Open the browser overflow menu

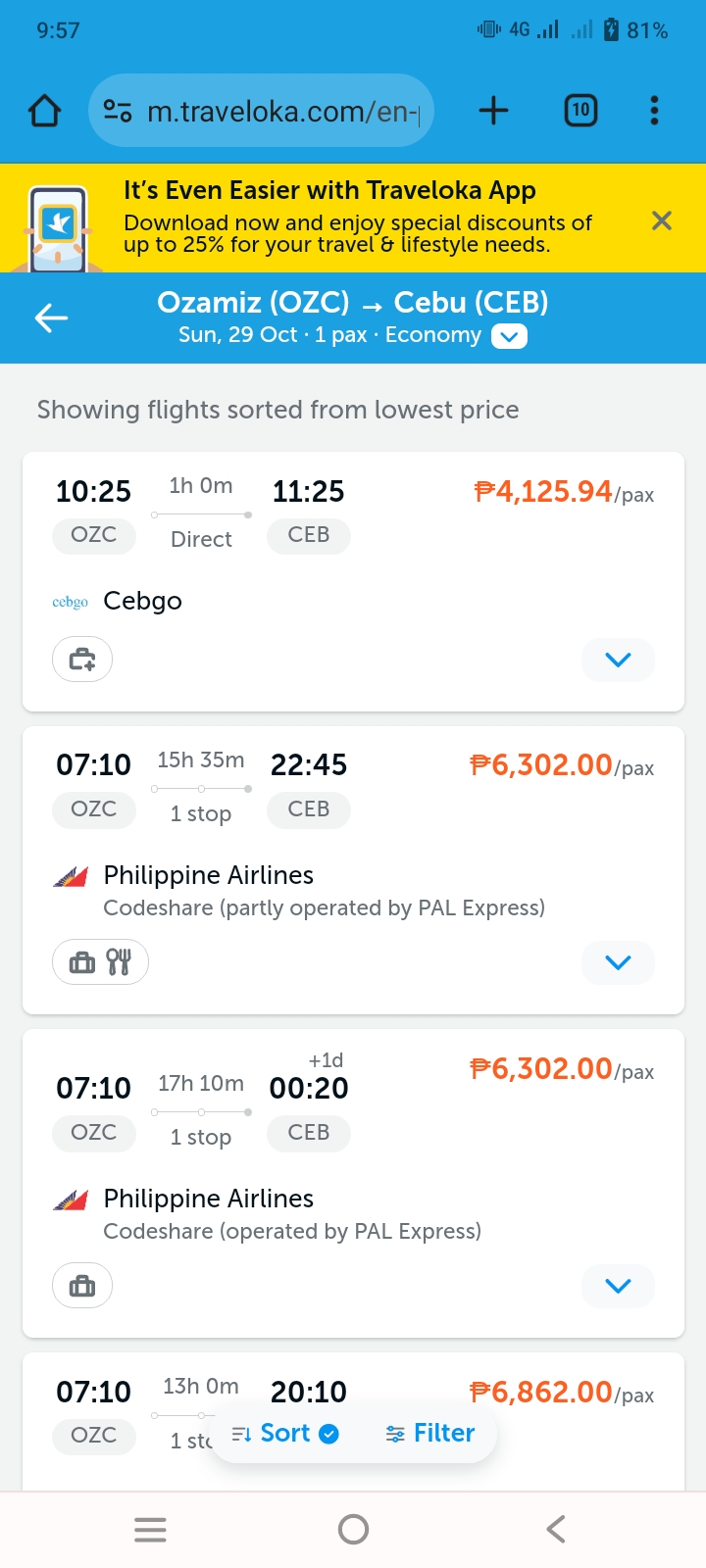654,111
